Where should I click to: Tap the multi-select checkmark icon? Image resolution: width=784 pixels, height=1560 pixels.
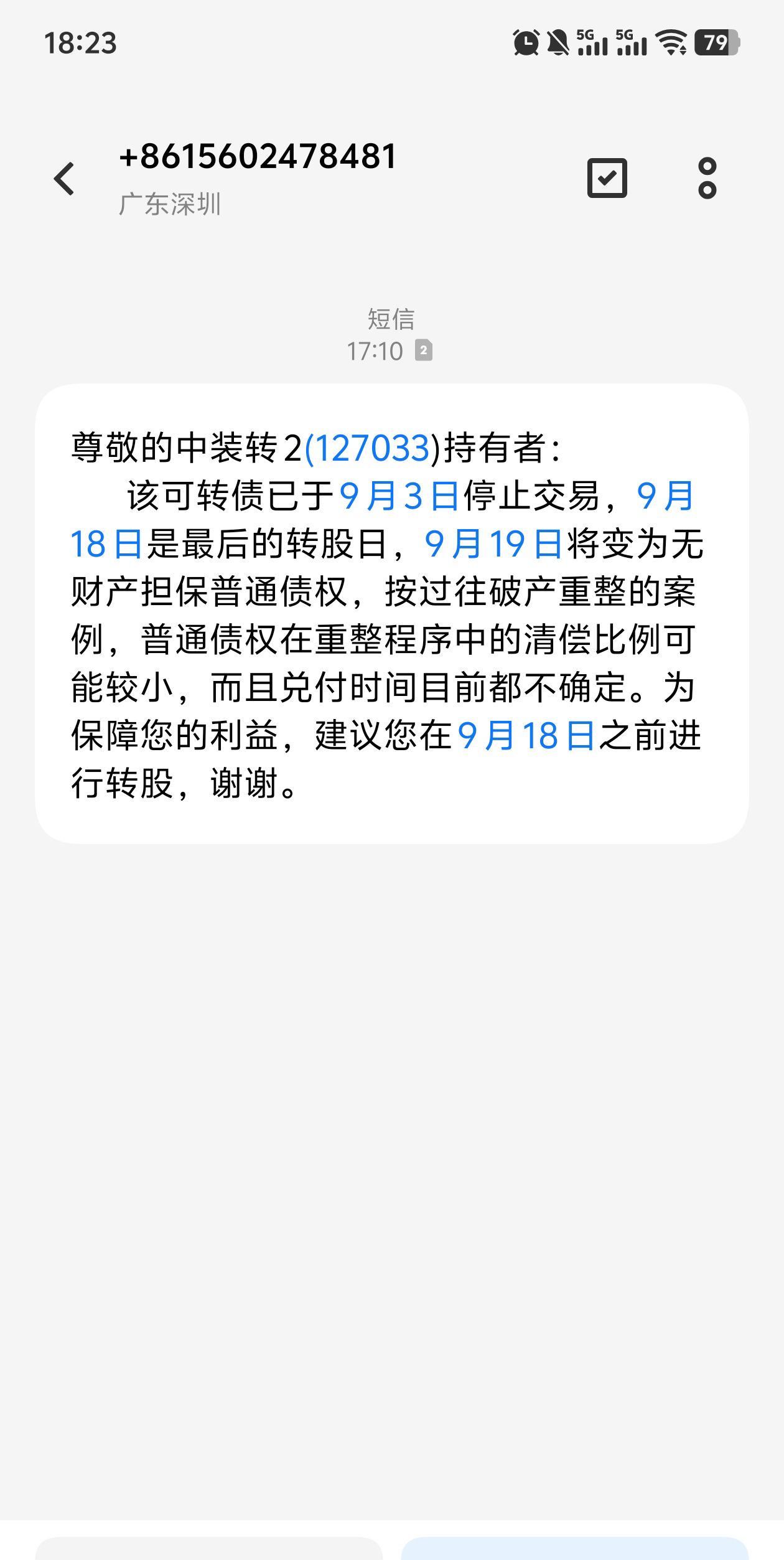607,179
